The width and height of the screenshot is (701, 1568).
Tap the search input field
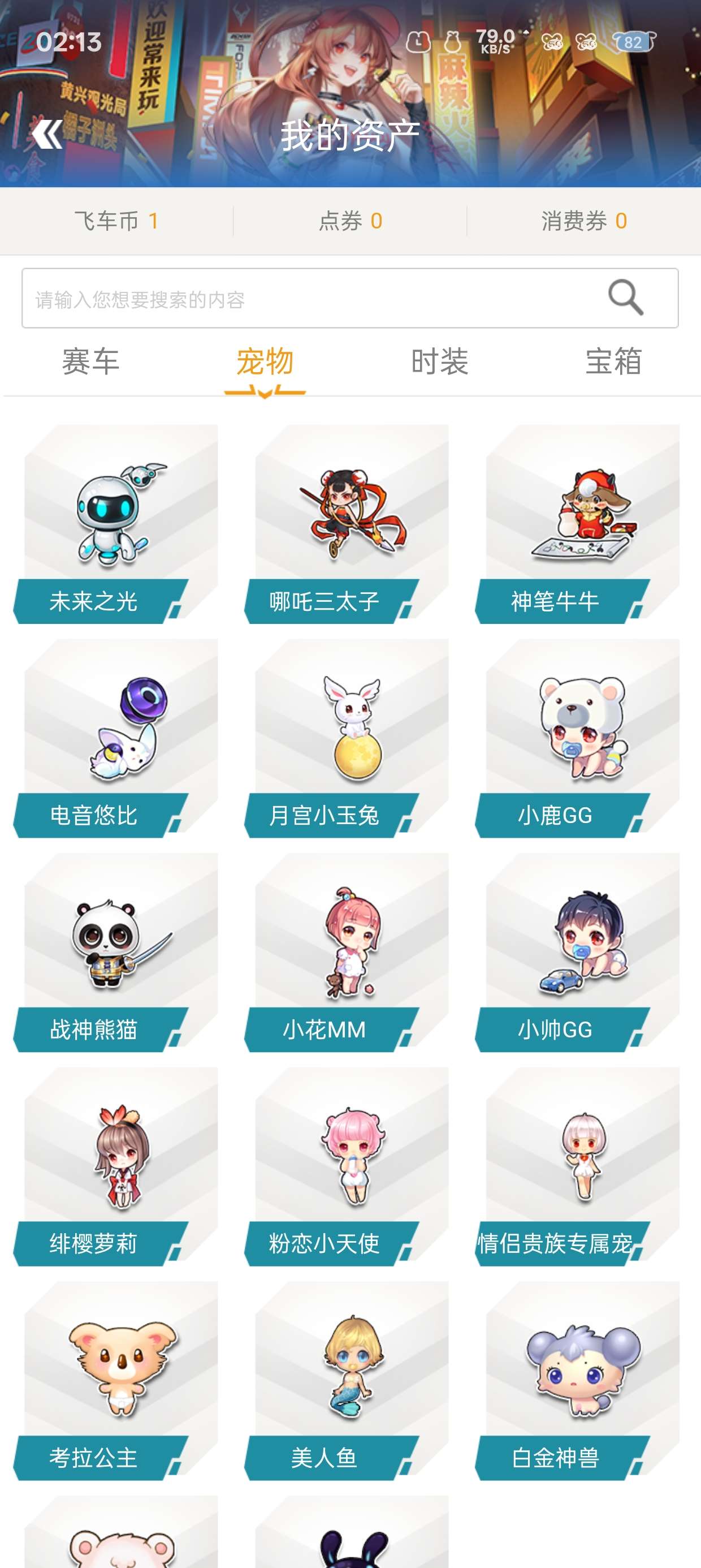(x=304, y=298)
